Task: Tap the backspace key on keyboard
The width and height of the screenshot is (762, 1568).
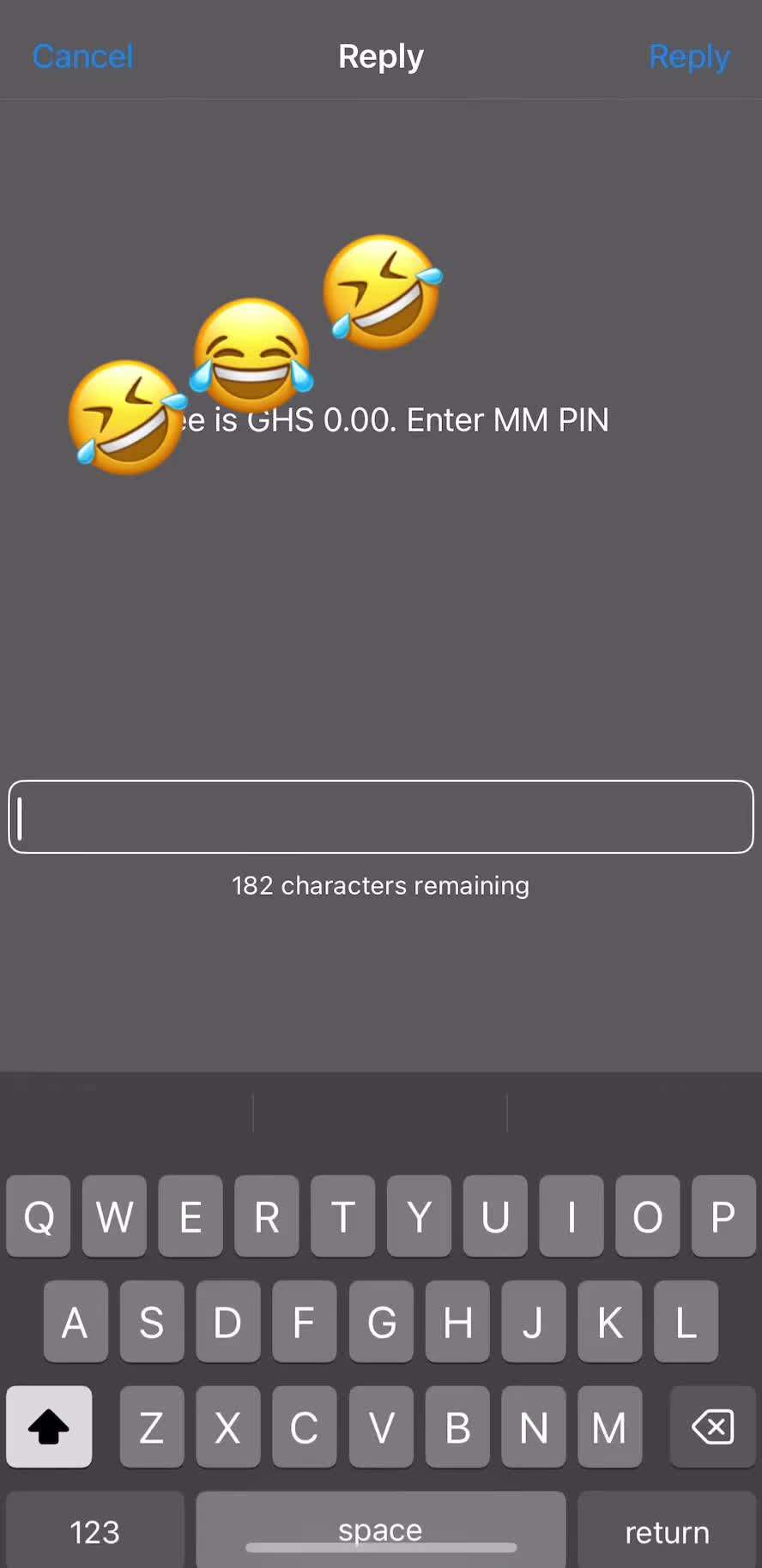Action: pos(712,1427)
